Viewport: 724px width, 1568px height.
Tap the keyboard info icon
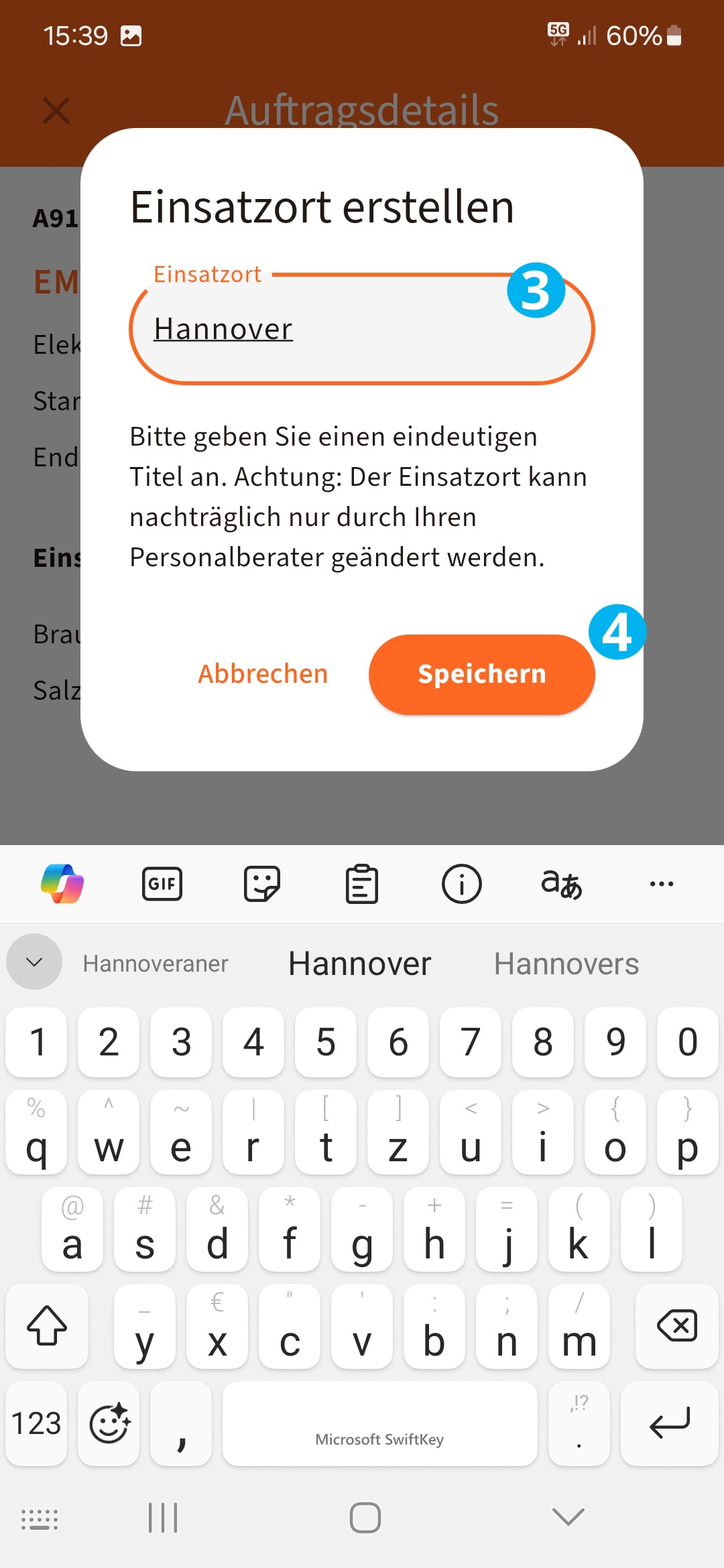pyautogui.click(x=461, y=884)
